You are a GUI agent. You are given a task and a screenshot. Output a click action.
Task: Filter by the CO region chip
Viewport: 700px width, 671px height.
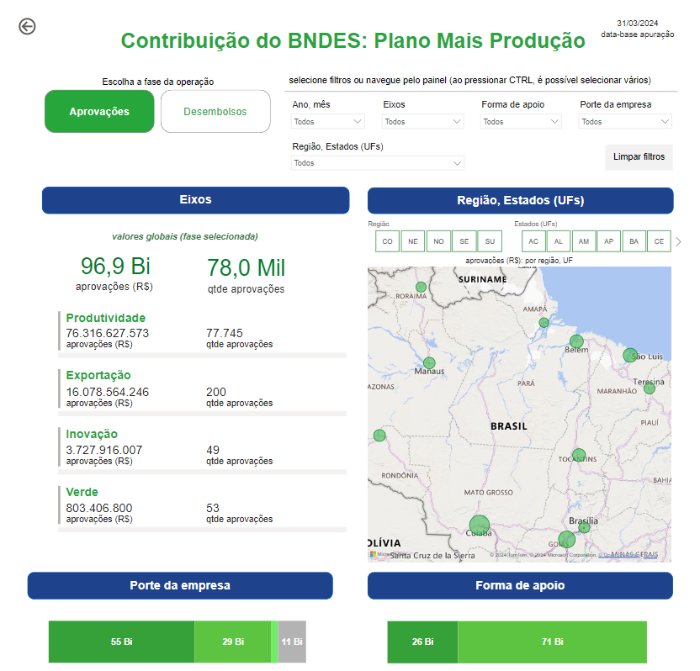click(x=386, y=242)
